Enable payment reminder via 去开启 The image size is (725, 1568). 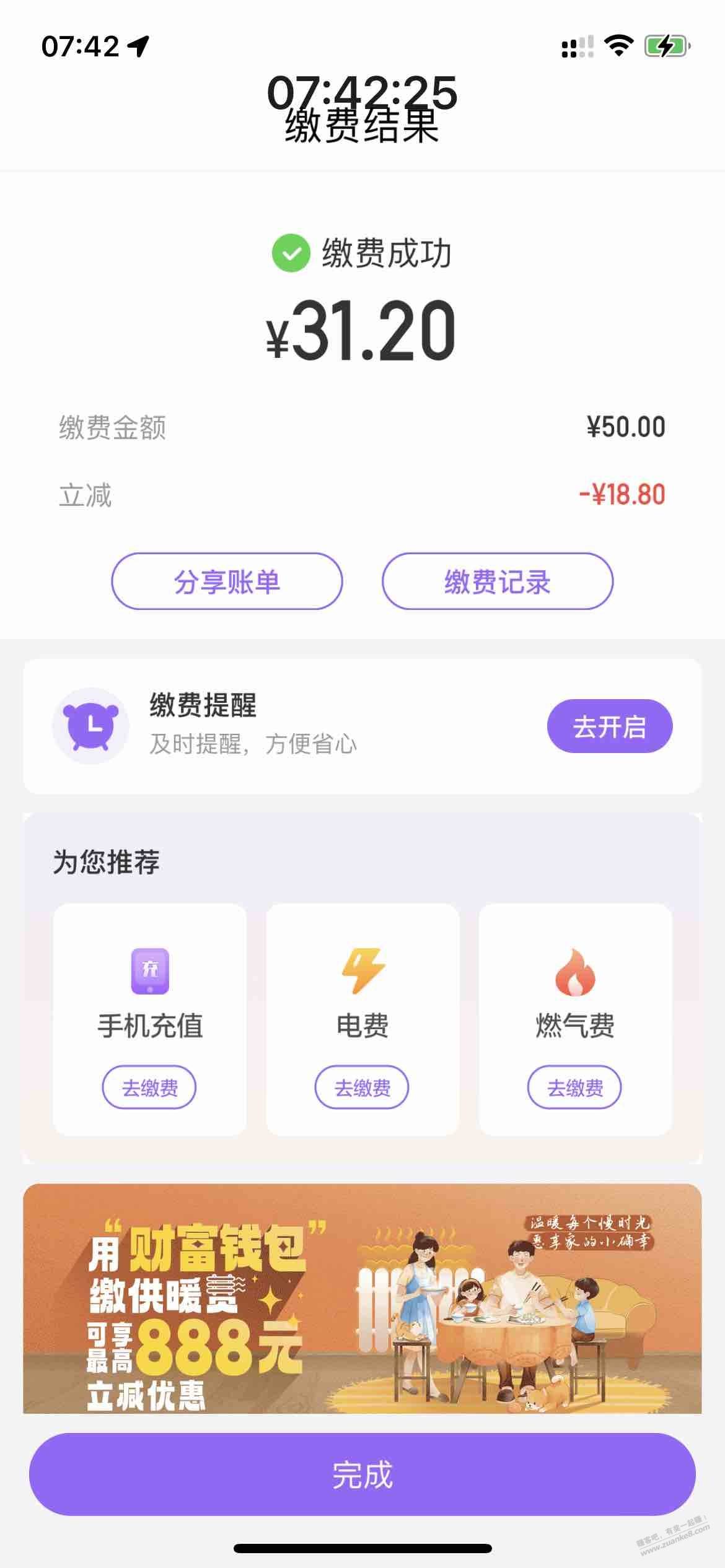point(609,726)
